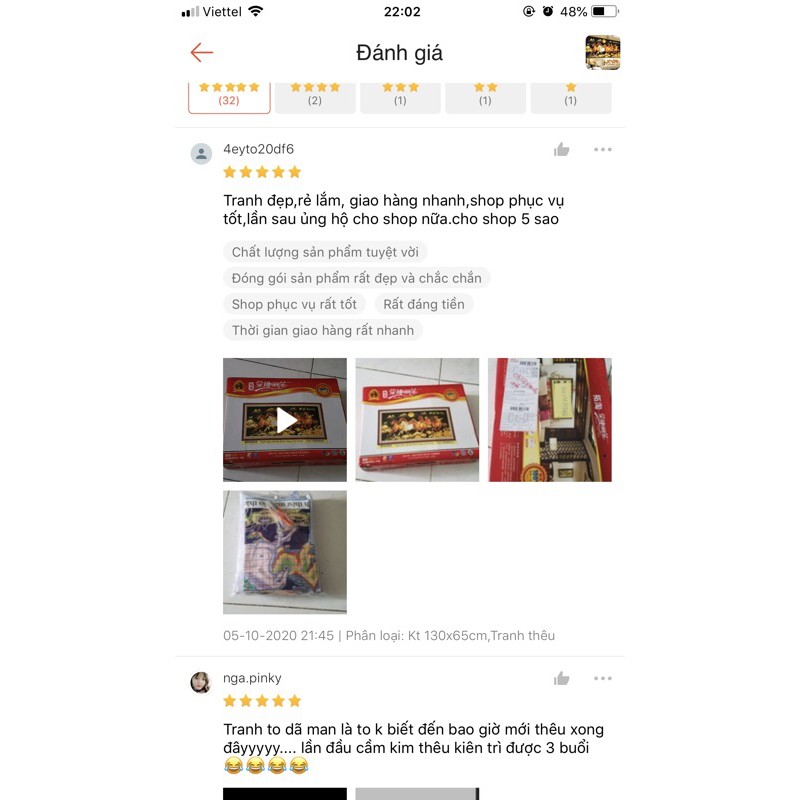View nga.pinky's profile picture

[201, 683]
